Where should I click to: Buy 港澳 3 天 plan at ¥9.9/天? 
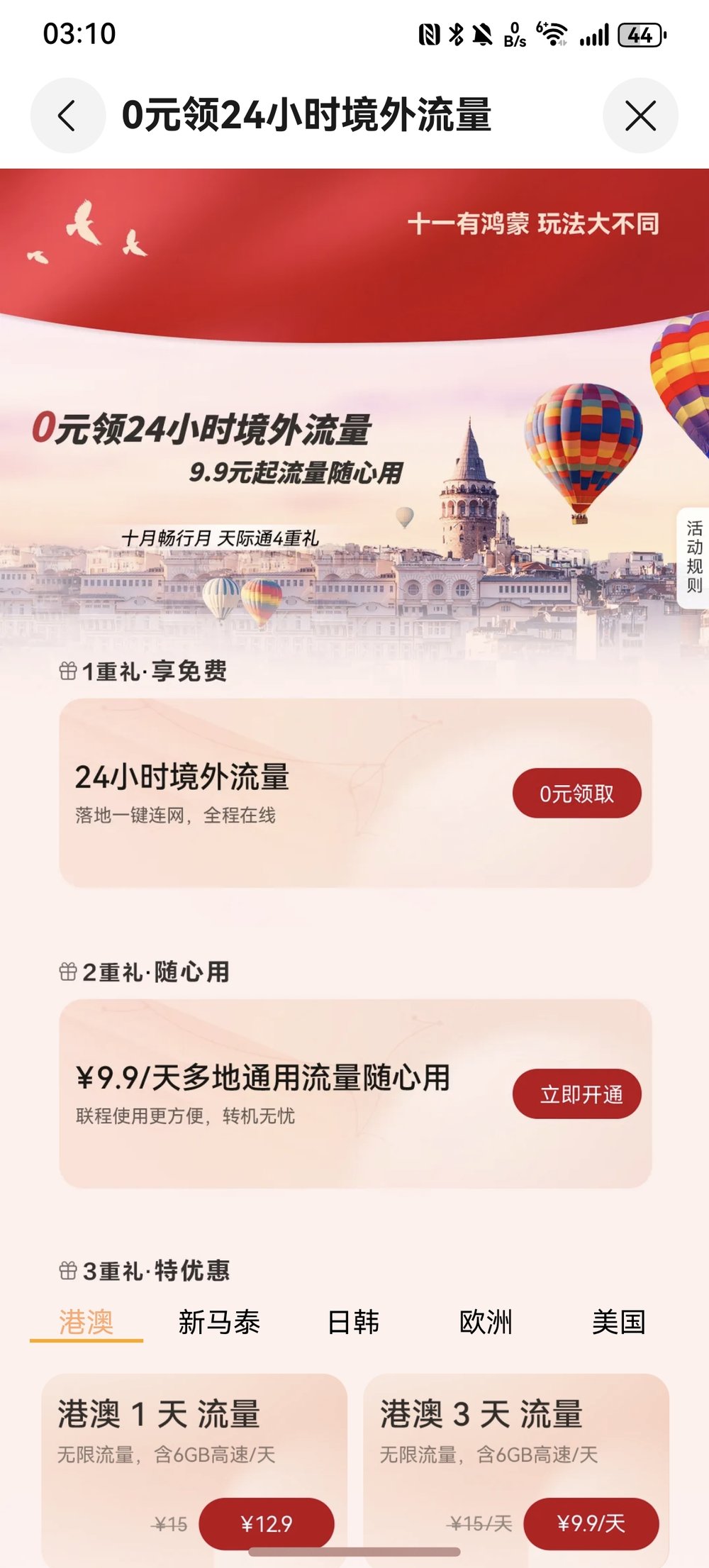click(591, 1523)
